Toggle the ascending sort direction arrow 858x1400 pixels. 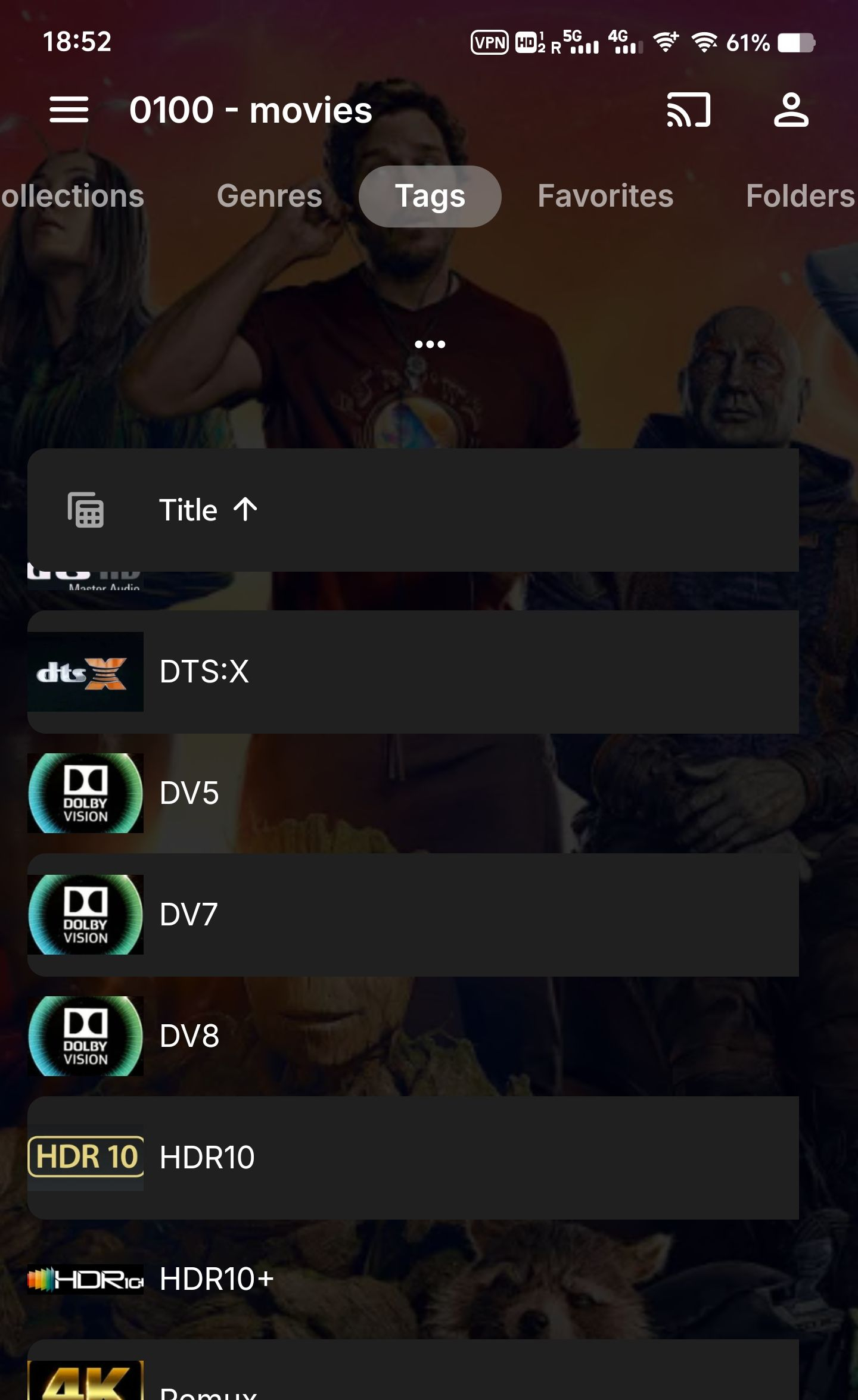244,509
